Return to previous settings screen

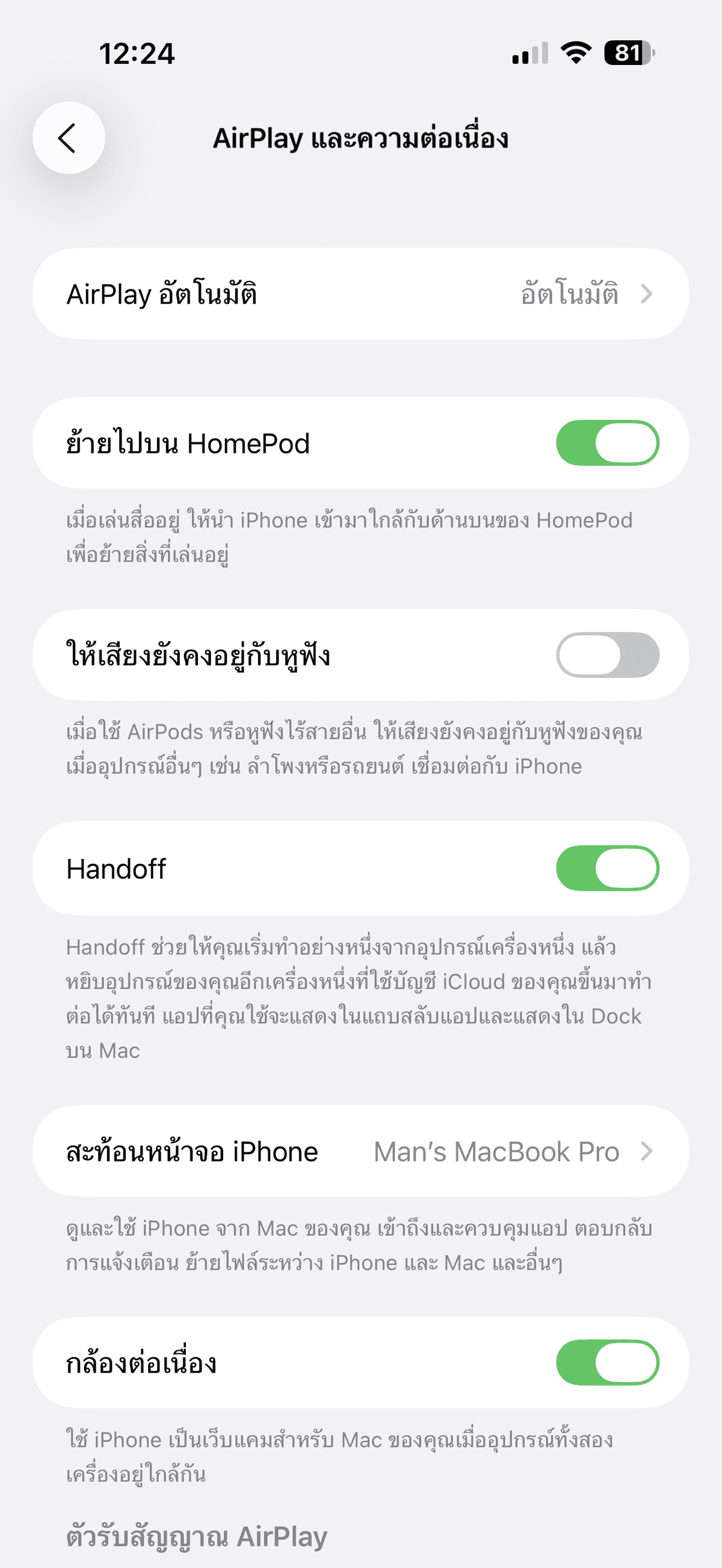[x=68, y=139]
